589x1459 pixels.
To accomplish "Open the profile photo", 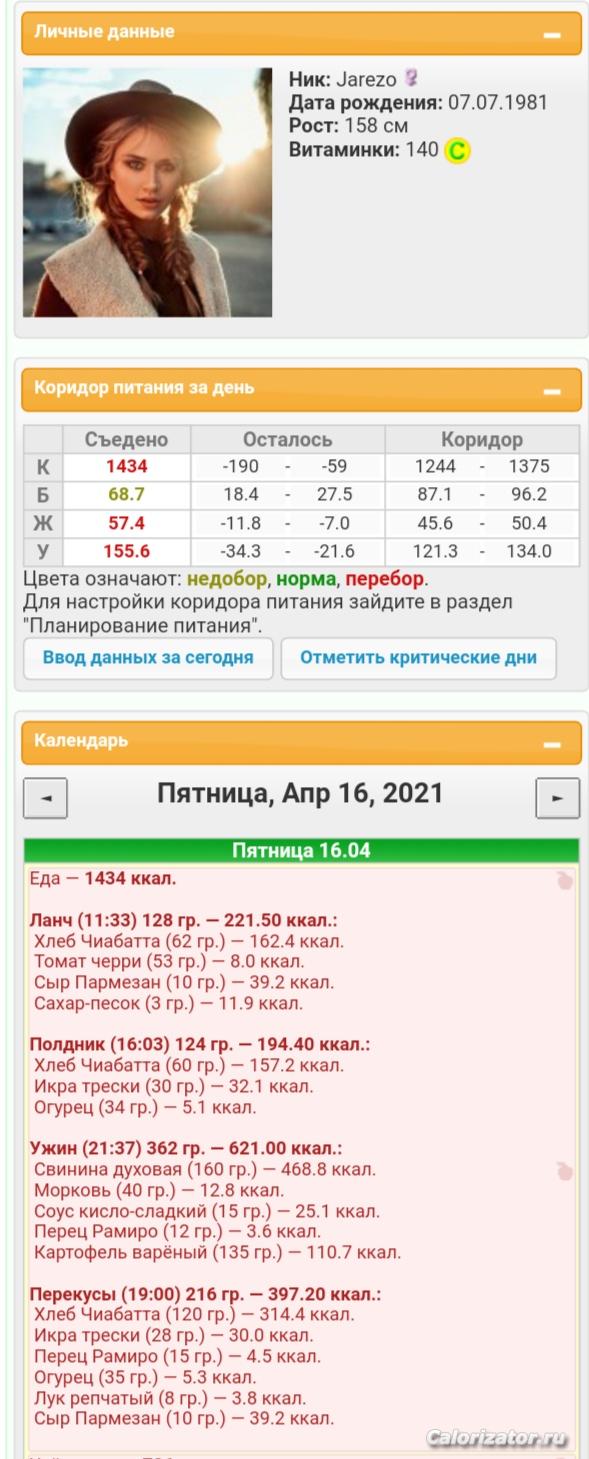I will [148, 192].
